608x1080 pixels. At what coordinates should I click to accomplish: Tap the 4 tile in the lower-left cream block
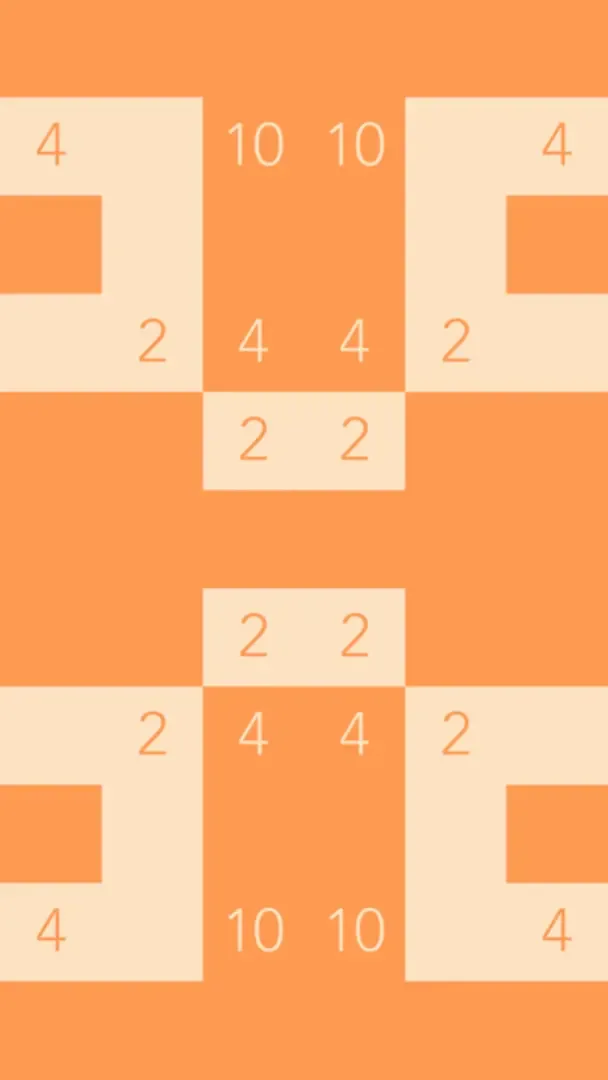(x=51, y=932)
